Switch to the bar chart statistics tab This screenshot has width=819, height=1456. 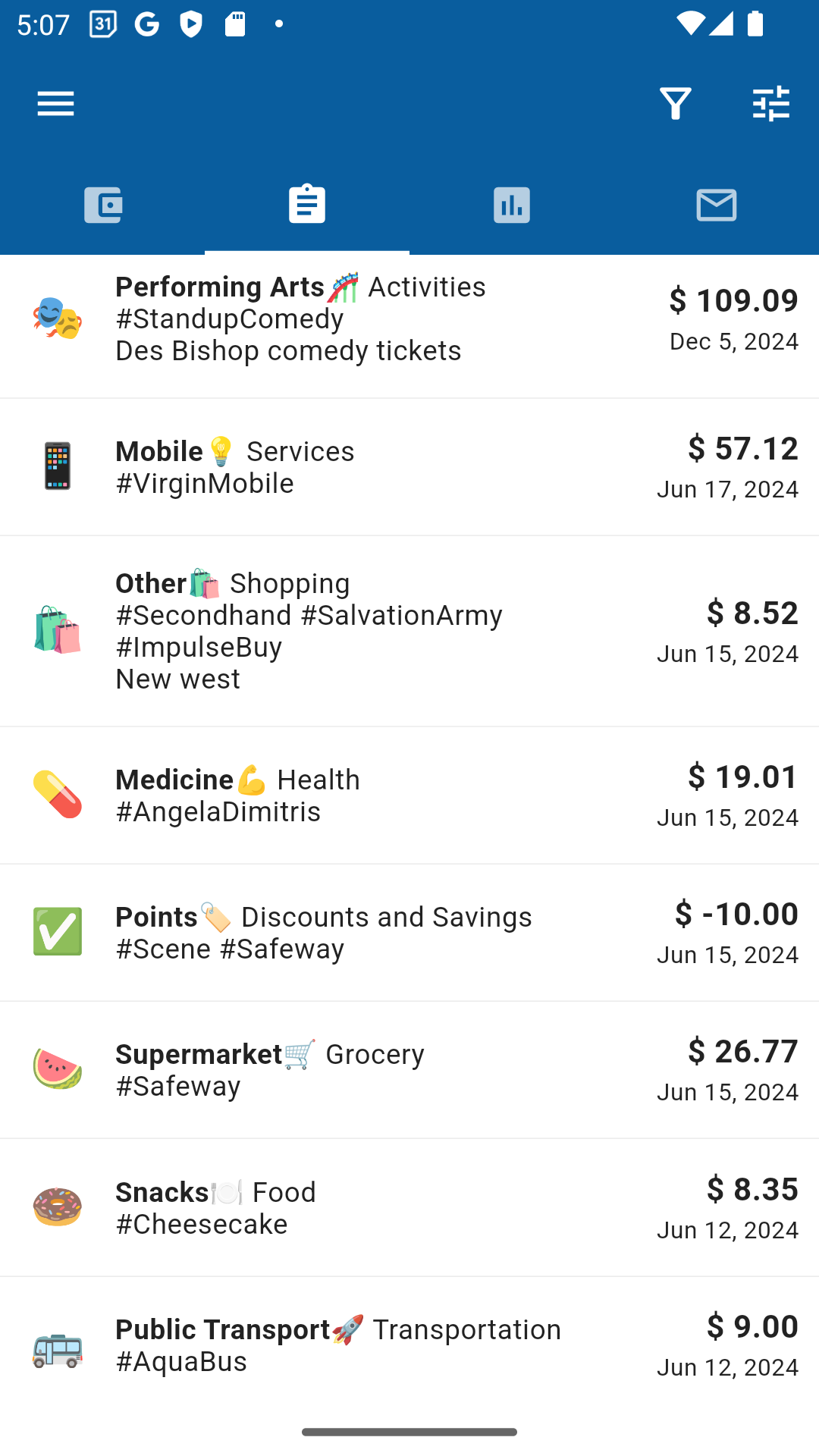point(512,205)
